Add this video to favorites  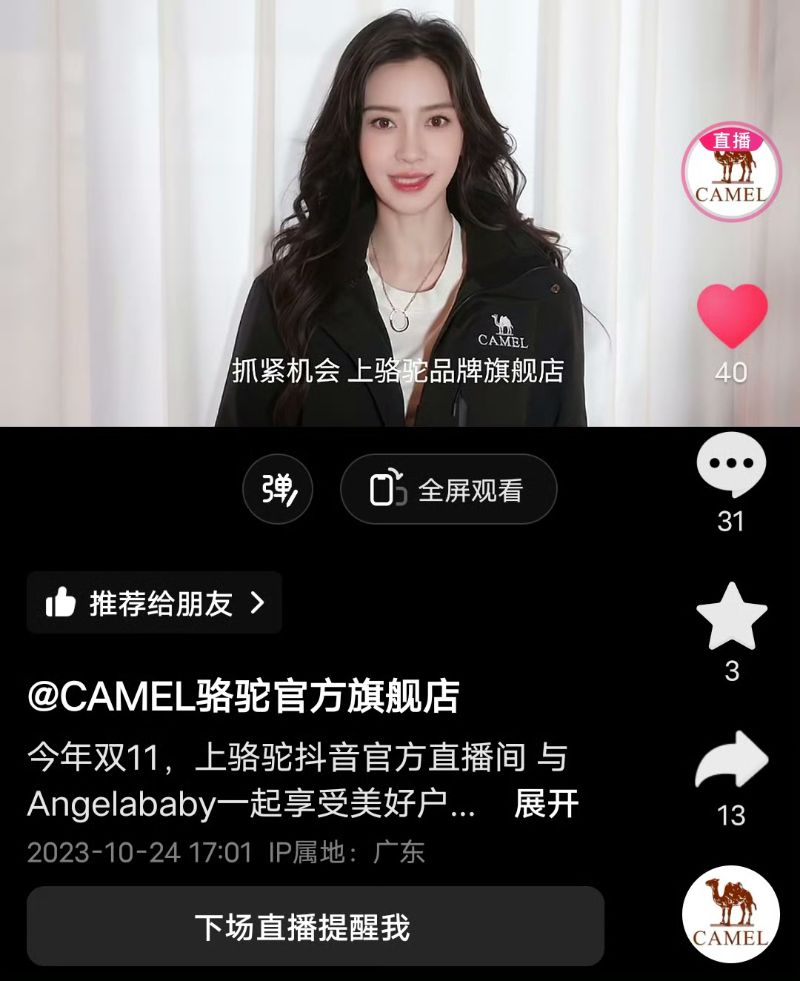(x=731, y=617)
